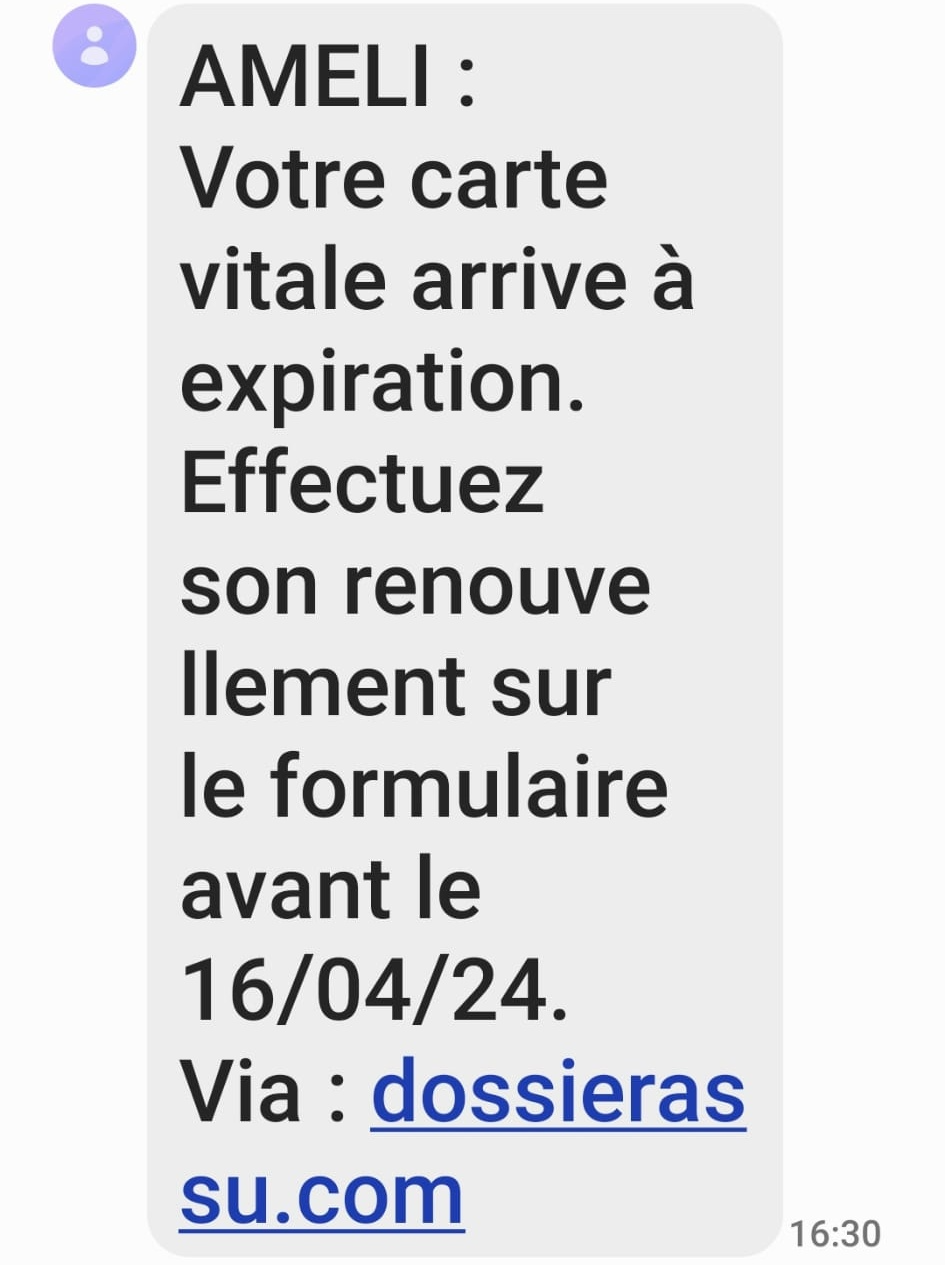
Task: Open the dossierassu.com link
Action: (x=558, y=1095)
